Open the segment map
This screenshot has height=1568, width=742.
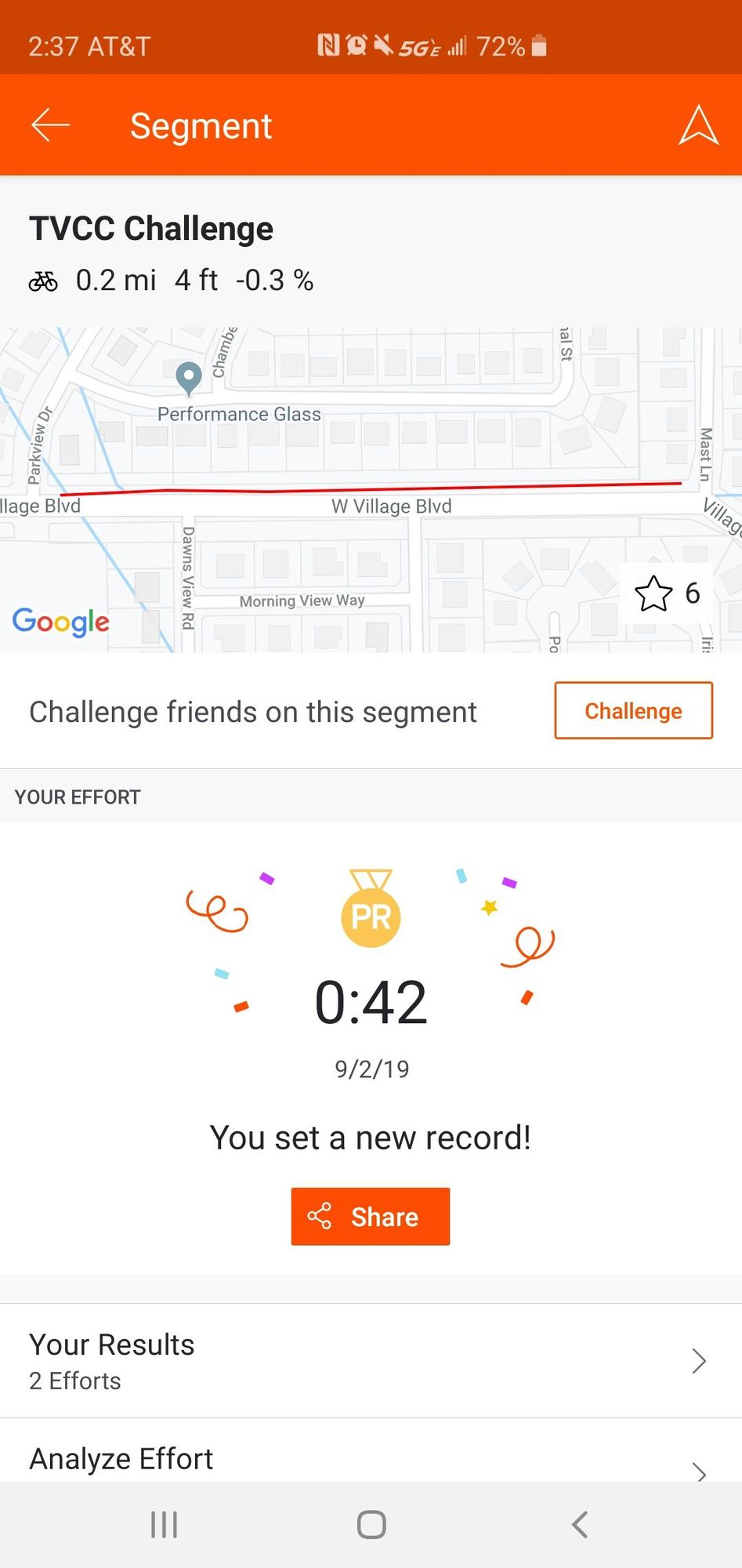point(371,489)
